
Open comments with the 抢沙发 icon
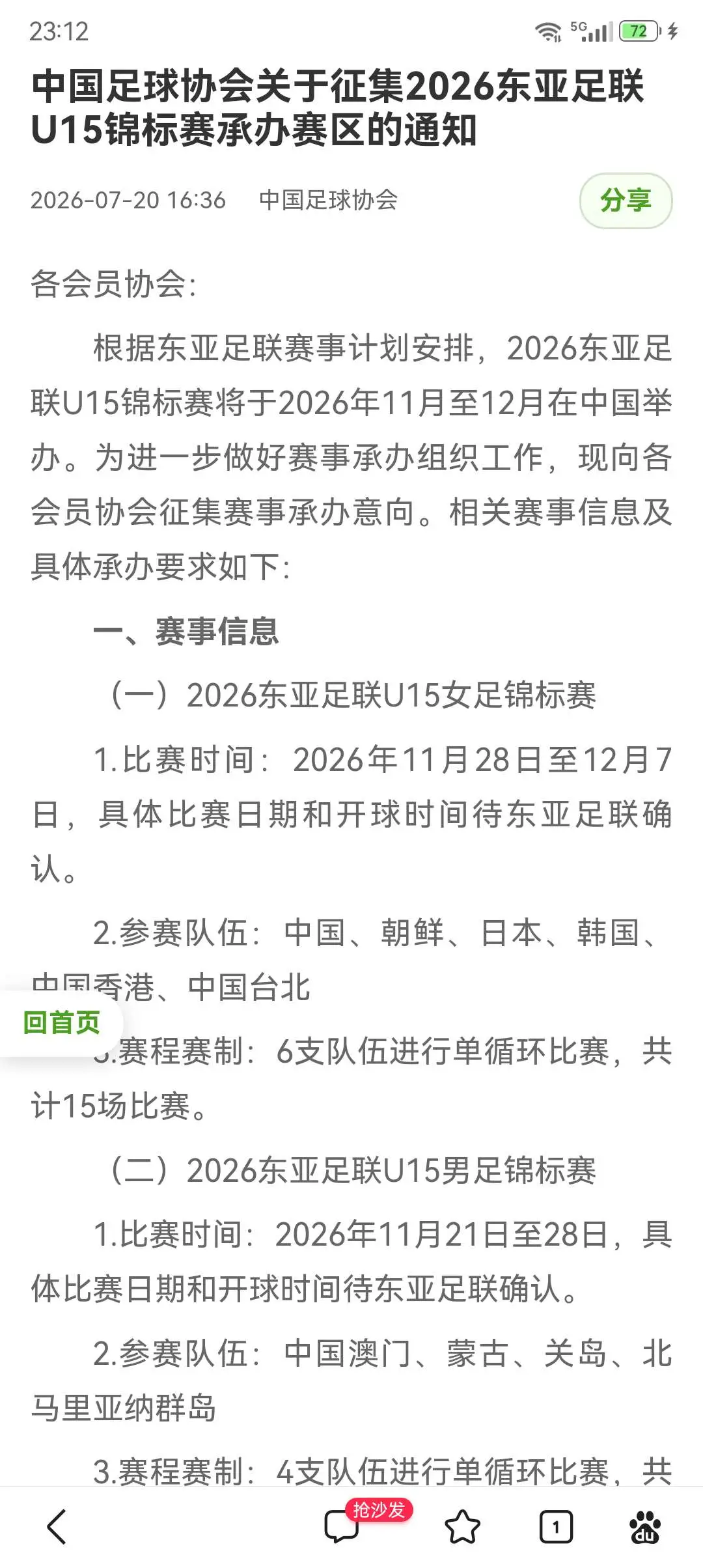pos(342,1526)
